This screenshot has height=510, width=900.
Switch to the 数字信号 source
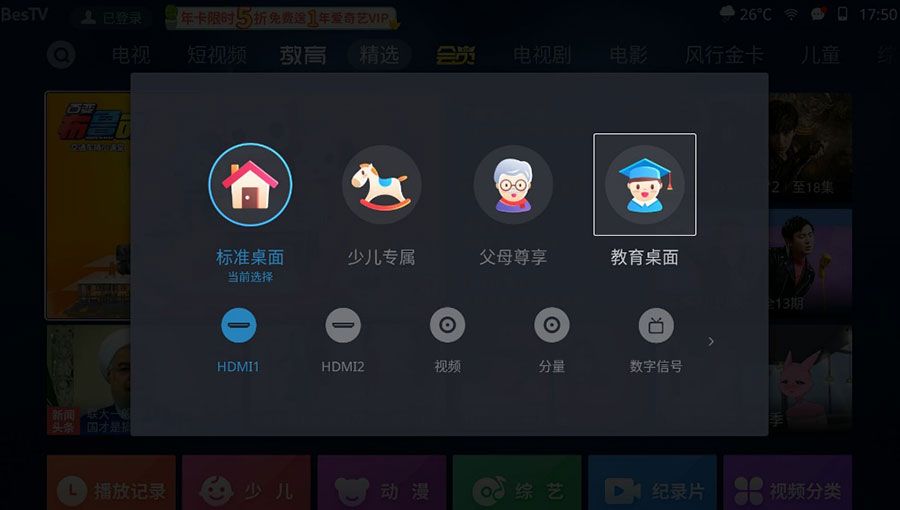coord(656,326)
